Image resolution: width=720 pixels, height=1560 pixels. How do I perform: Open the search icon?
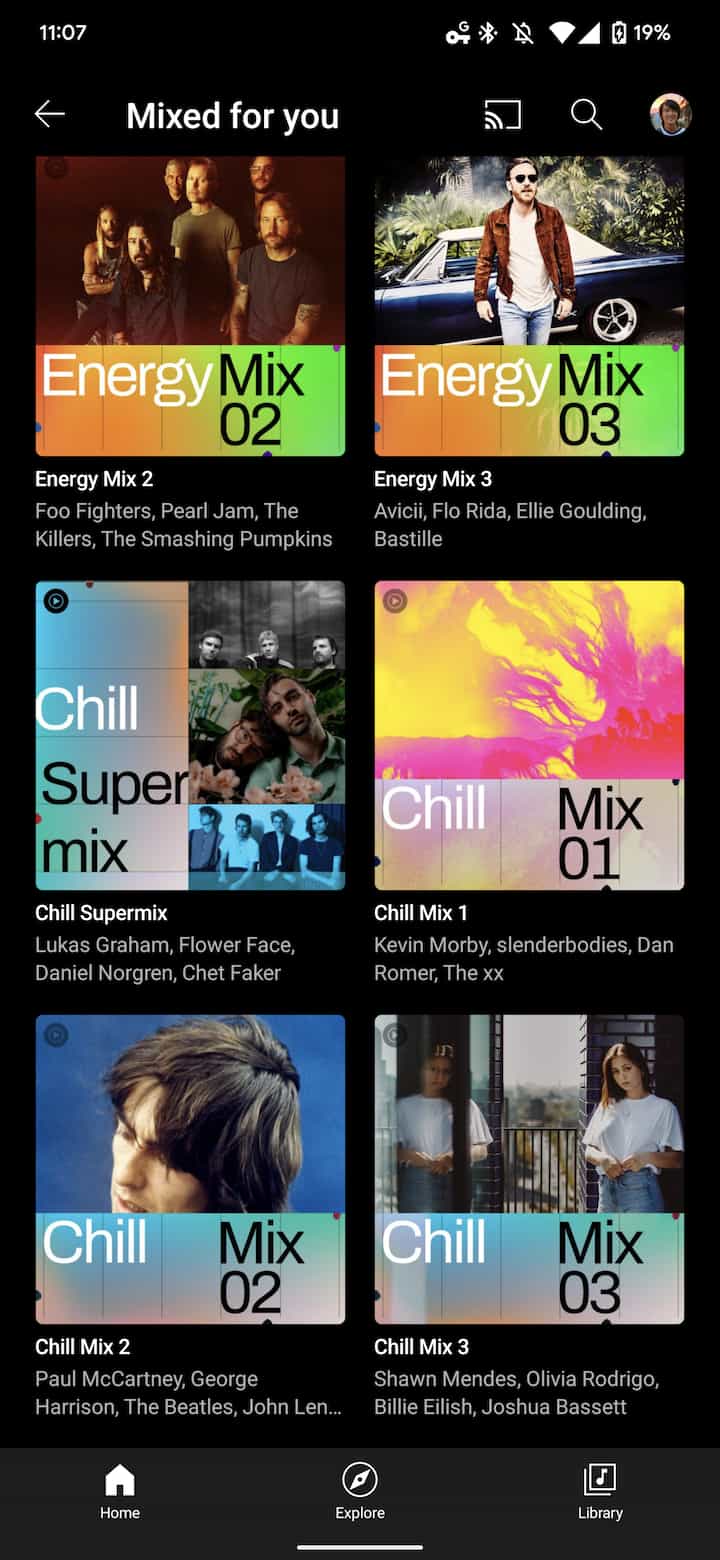click(x=586, y=115)
